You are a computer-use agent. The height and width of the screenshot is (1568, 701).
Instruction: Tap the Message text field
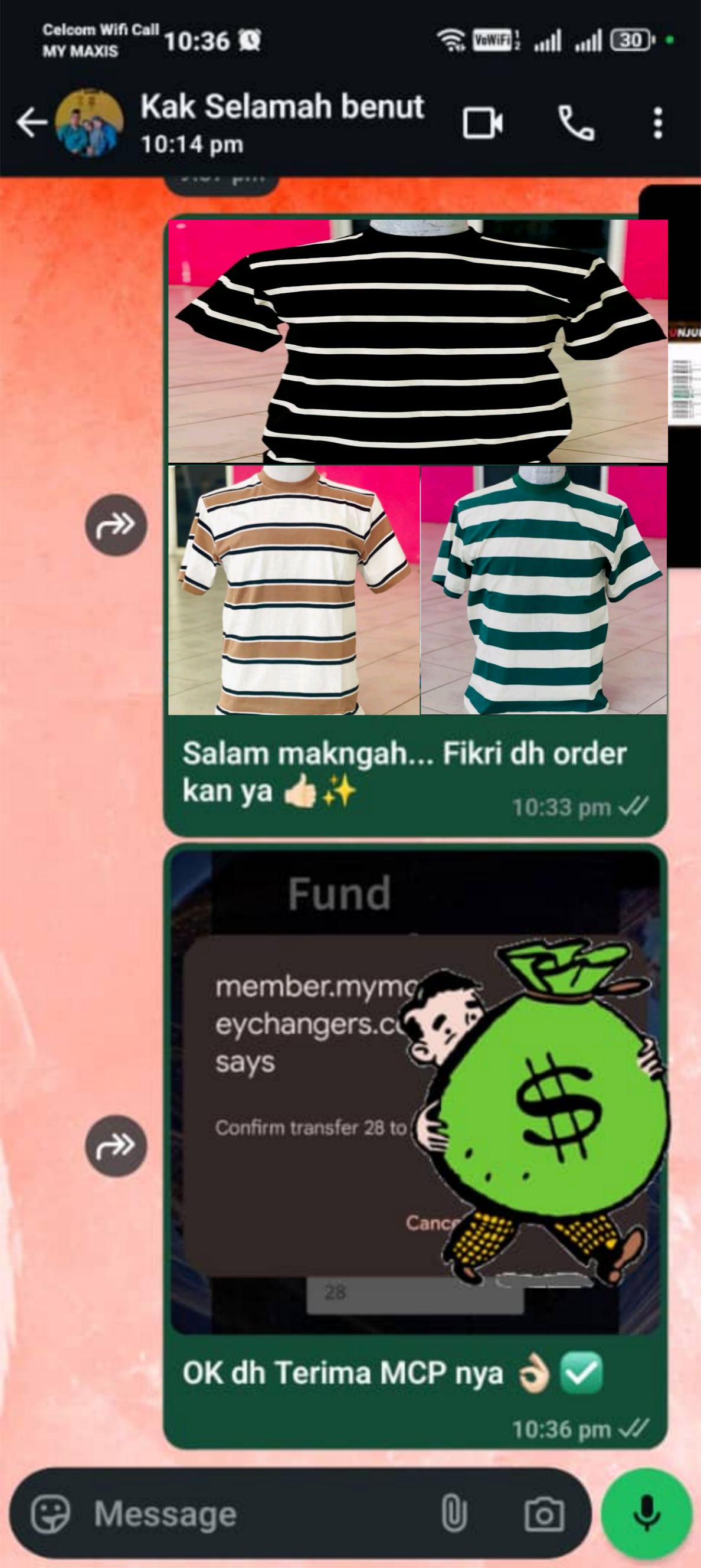[x=255, y=1514]
